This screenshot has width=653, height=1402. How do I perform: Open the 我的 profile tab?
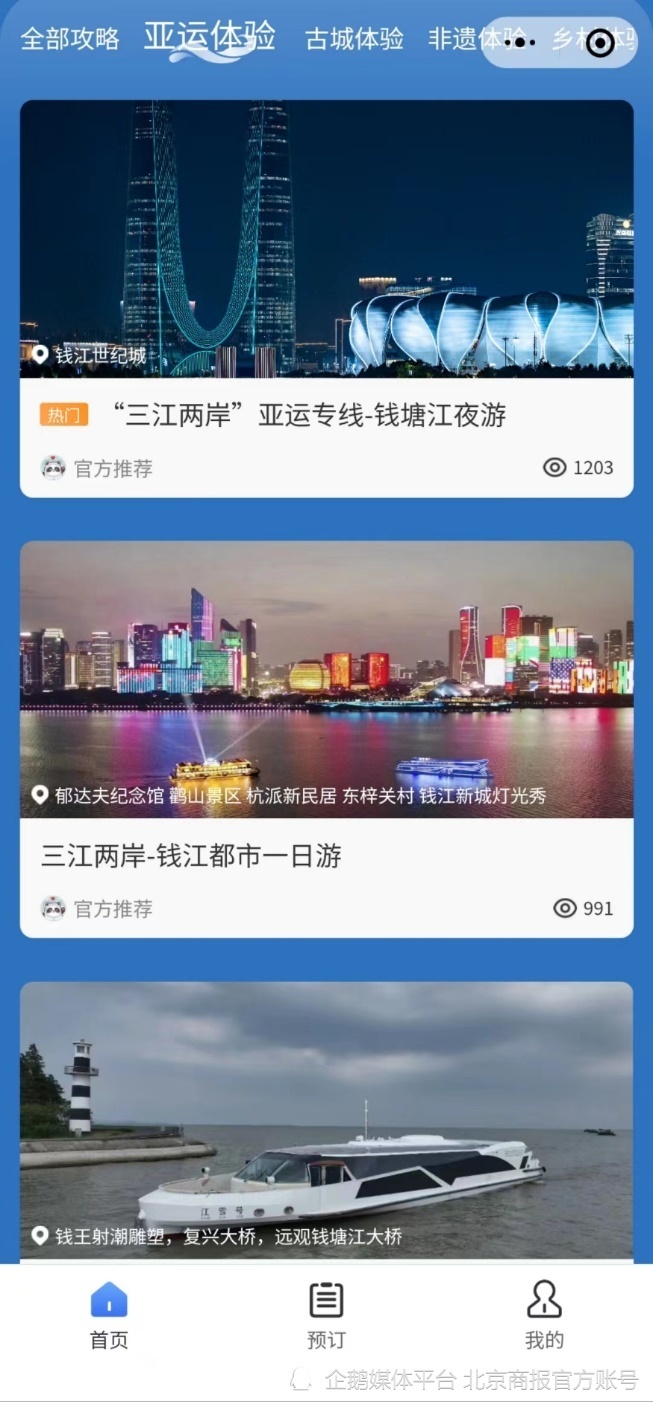(544, 1315)
